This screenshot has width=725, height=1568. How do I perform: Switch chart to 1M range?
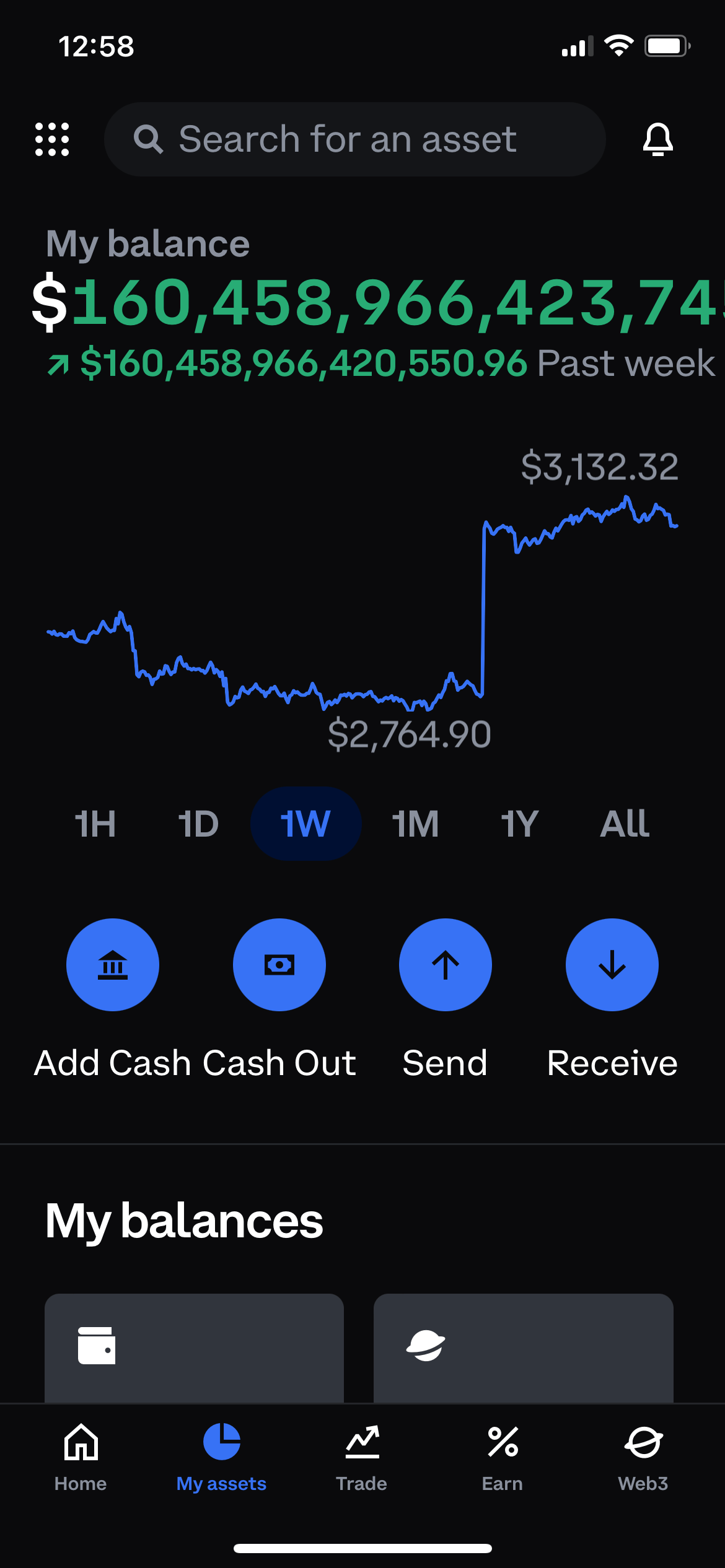[x=415, y=824]
